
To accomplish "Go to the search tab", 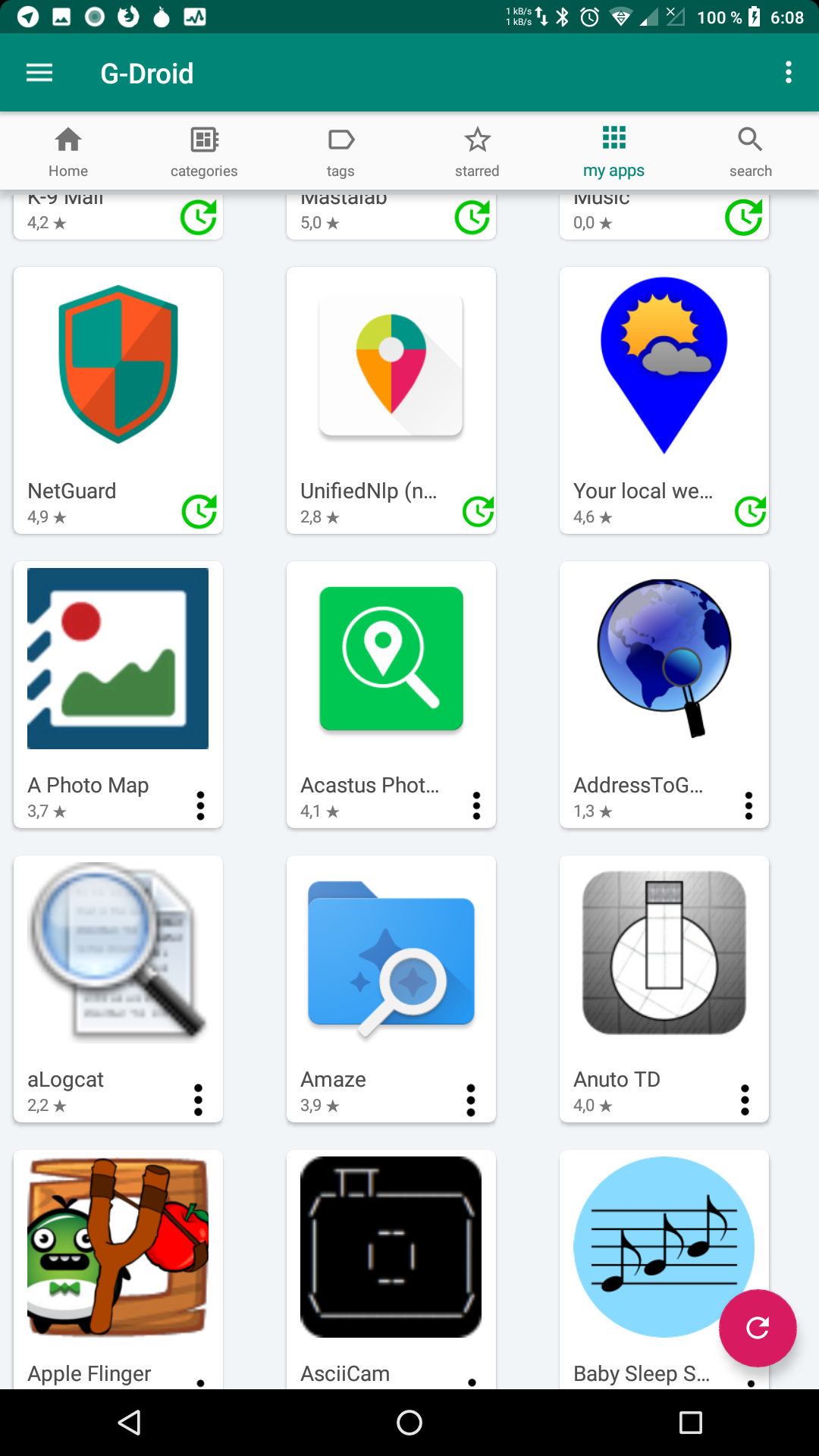I will coord(750,152).
